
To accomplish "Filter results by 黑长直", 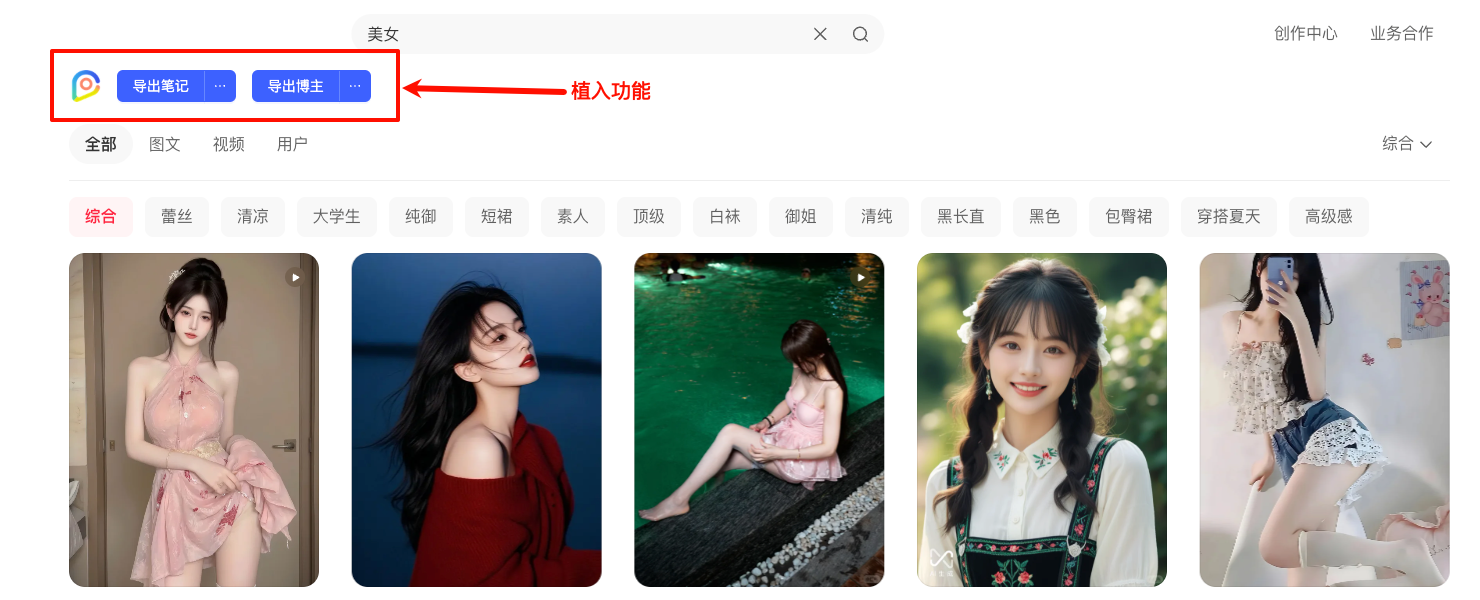I will click(x=960, y=216).
